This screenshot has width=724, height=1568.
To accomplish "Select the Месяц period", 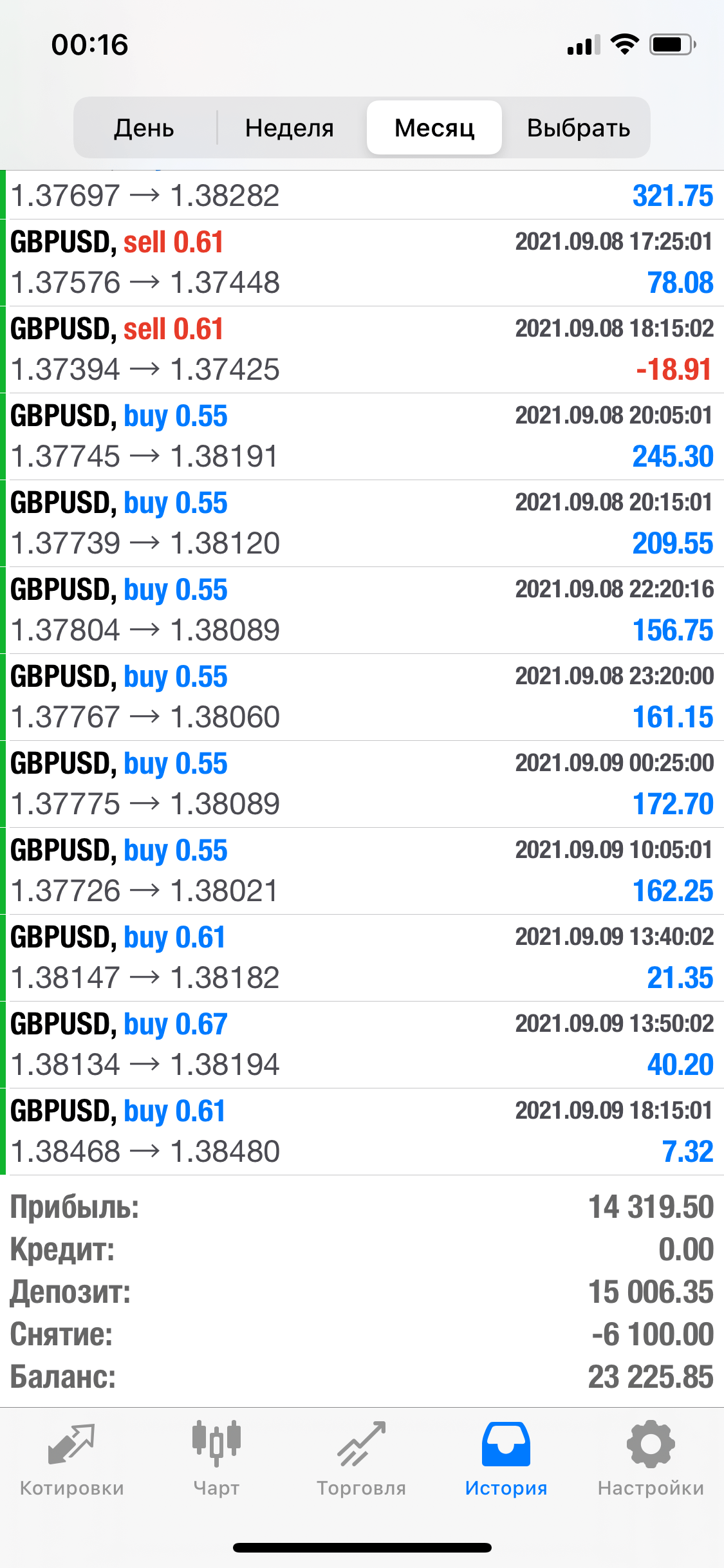I will [434, 127].
